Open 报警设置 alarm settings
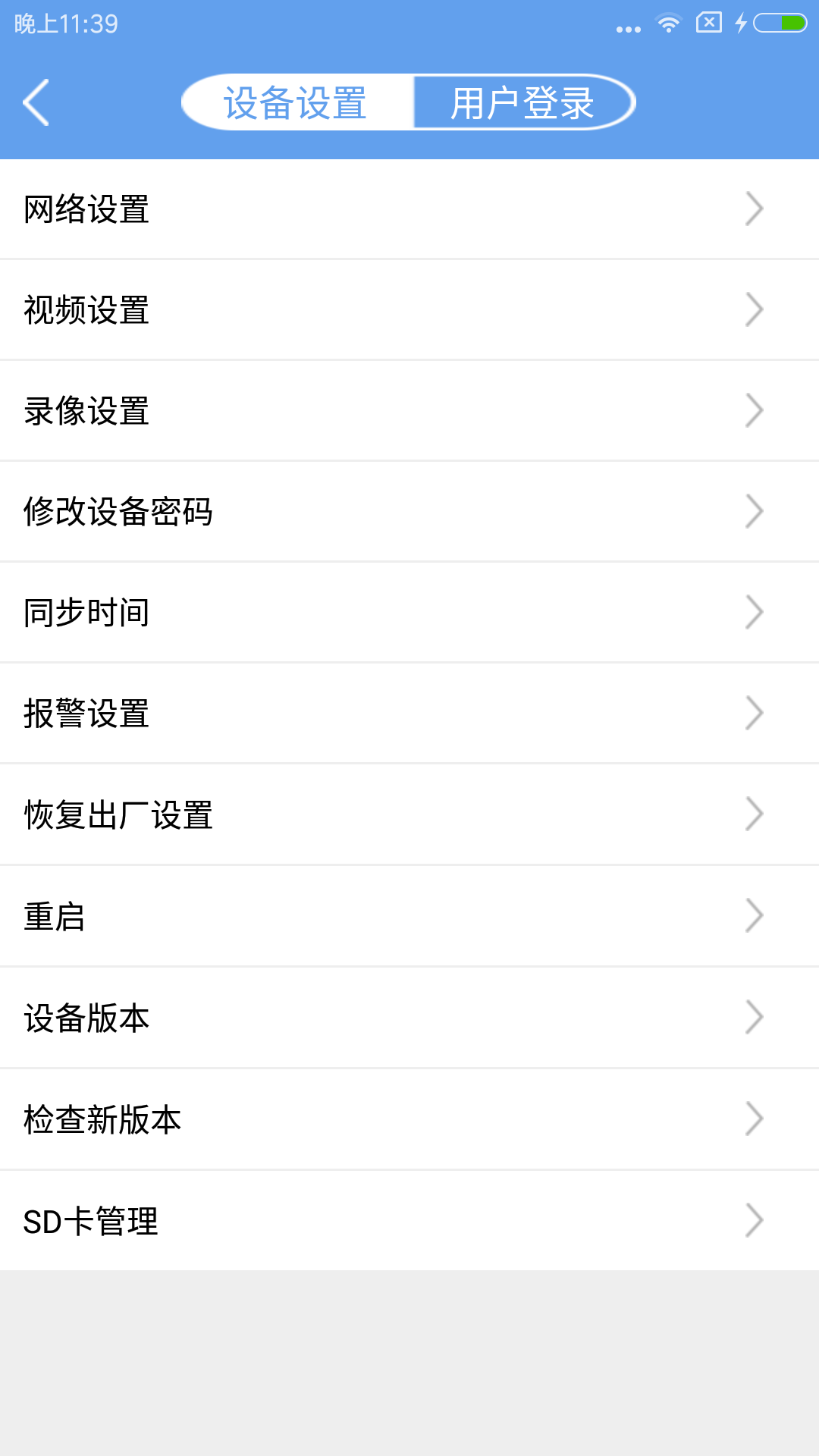 pos(409,713)
